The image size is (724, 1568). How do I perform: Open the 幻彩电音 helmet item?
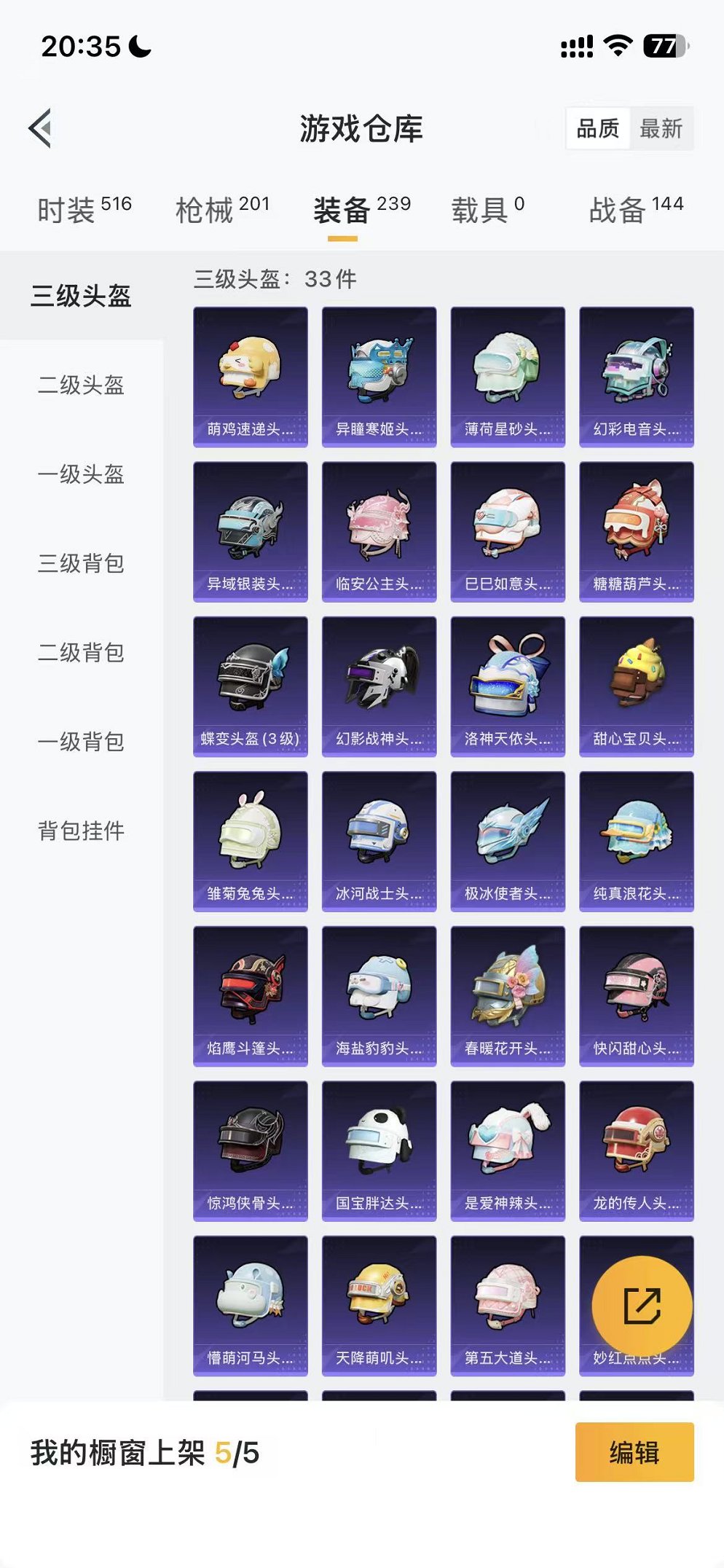635,372
